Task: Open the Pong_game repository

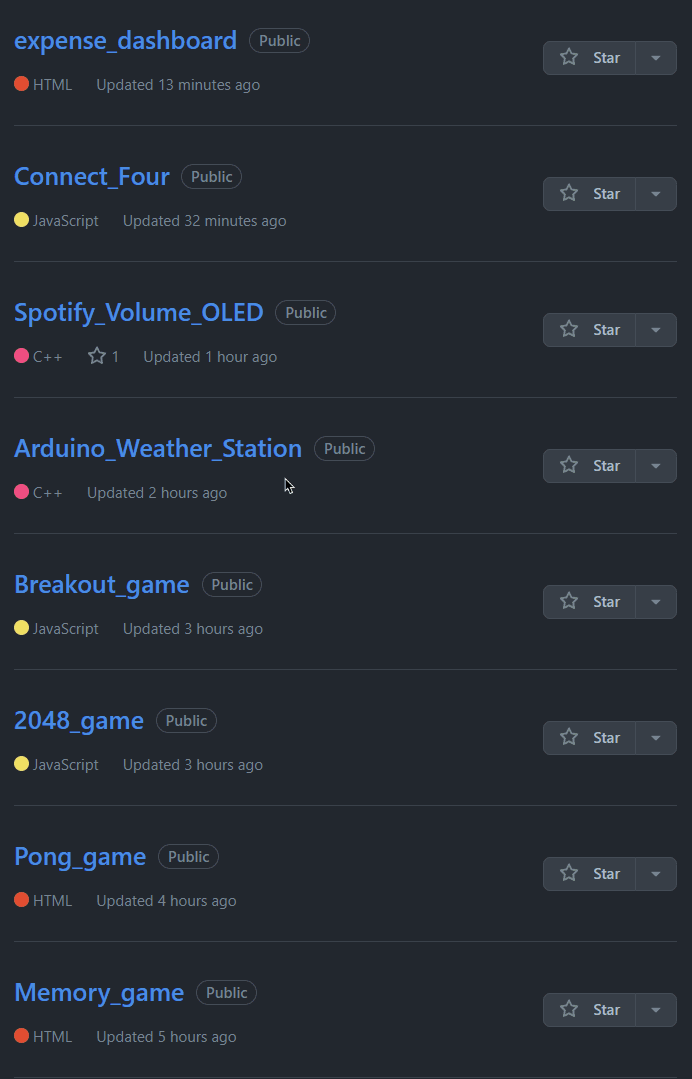Action: coord(80,857)
